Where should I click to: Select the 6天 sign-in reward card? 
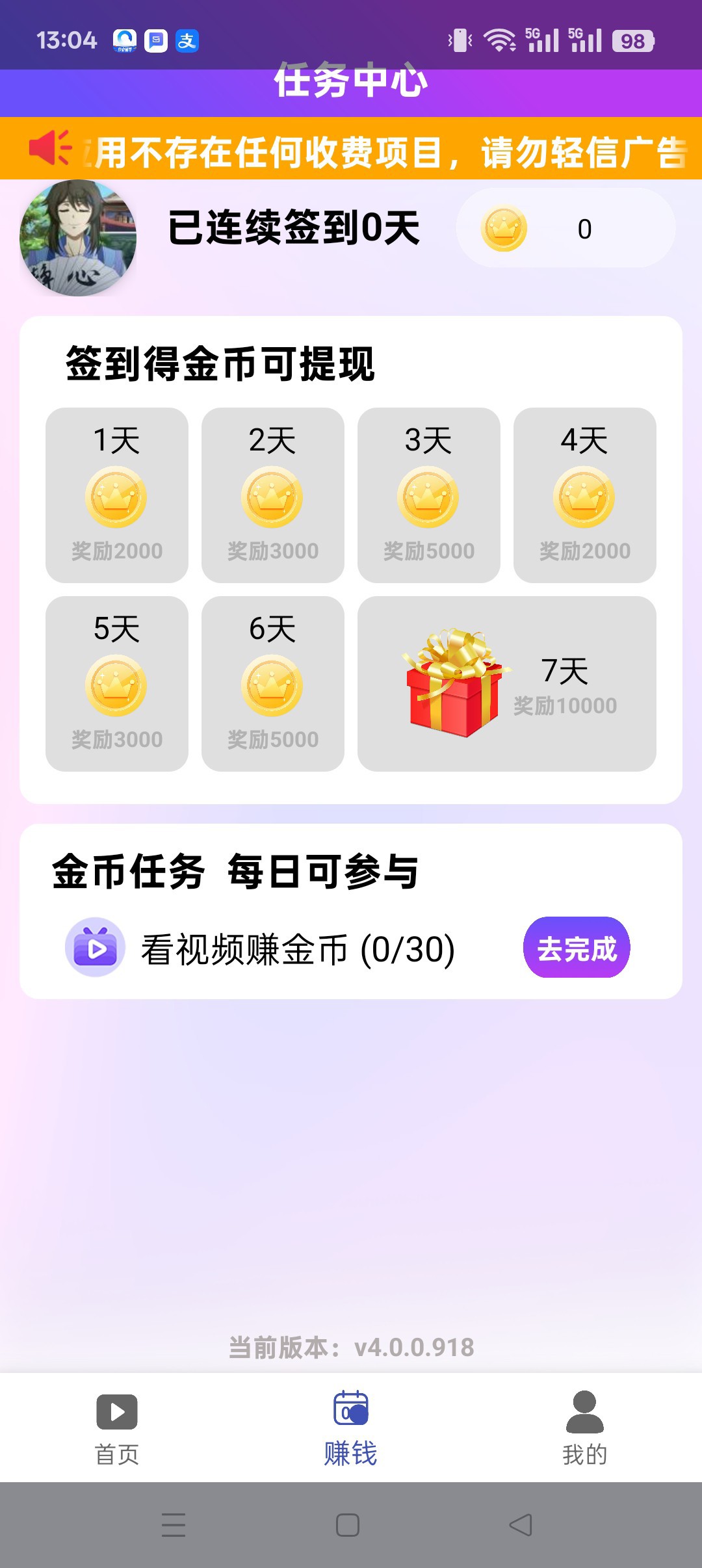[272, 685]
